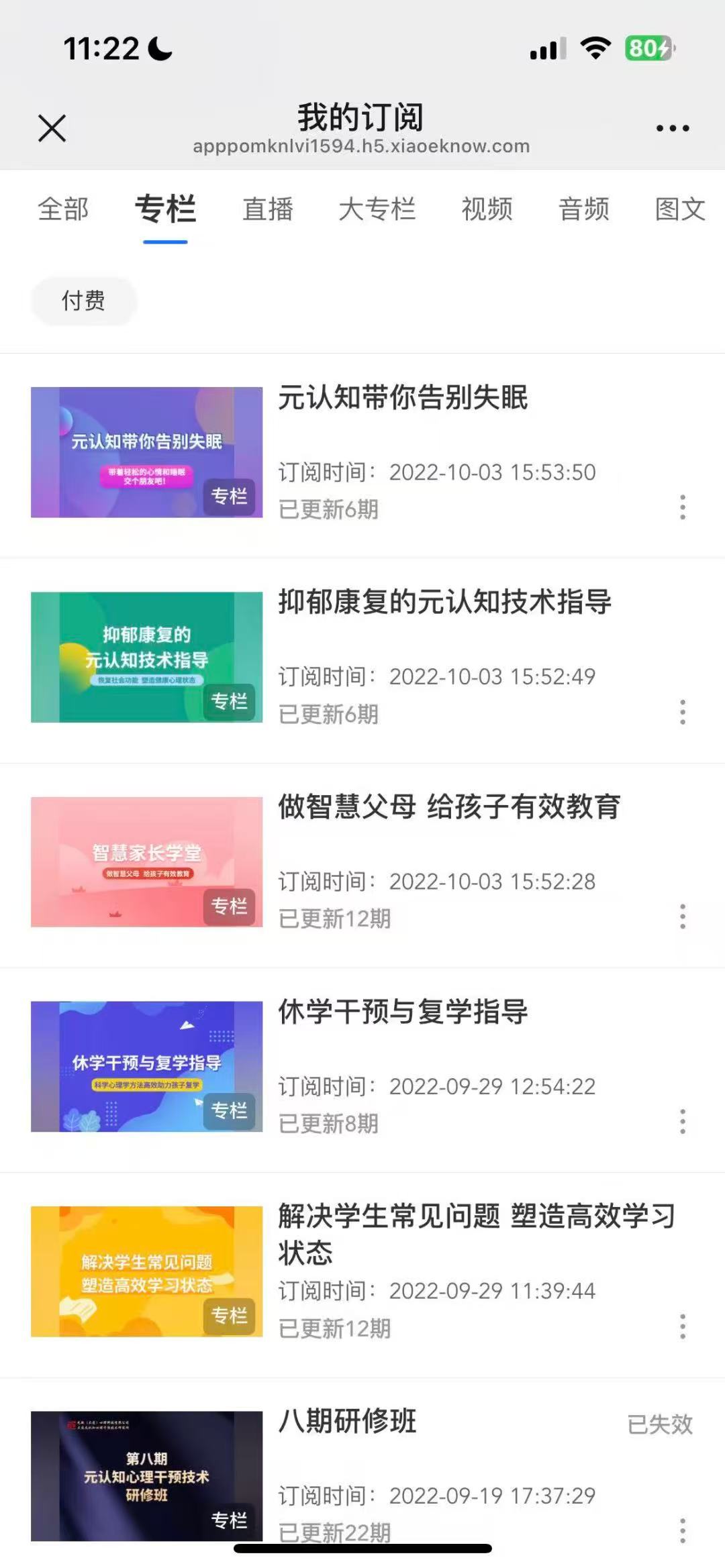This screenshot has height=1568, width=725.
Task: Open the expired 八期研修班 column
Action: 348,1421
